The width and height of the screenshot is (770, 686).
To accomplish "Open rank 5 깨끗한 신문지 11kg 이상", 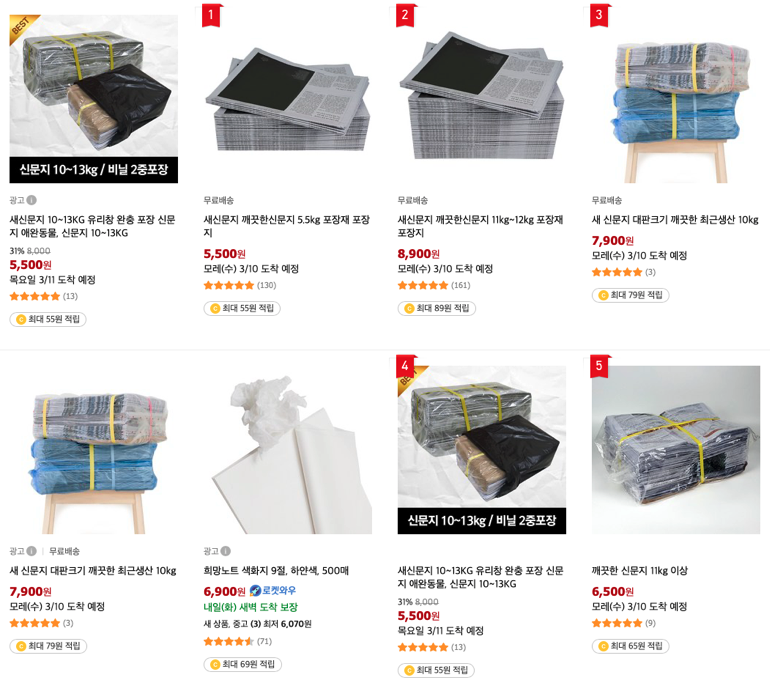I will 639,571.
